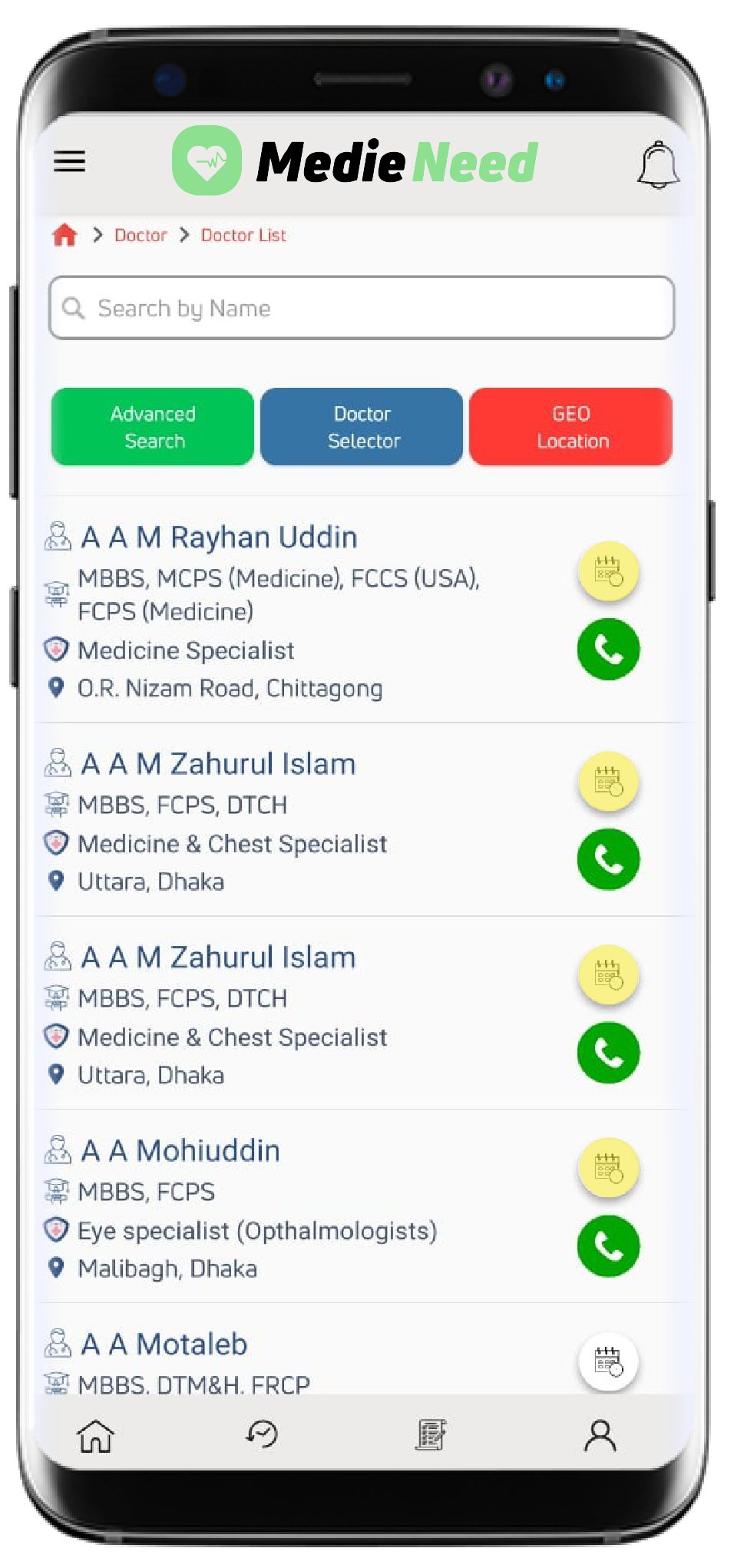
Task: Open the Doctor breadcrumb link
Action: coord(141,235)
